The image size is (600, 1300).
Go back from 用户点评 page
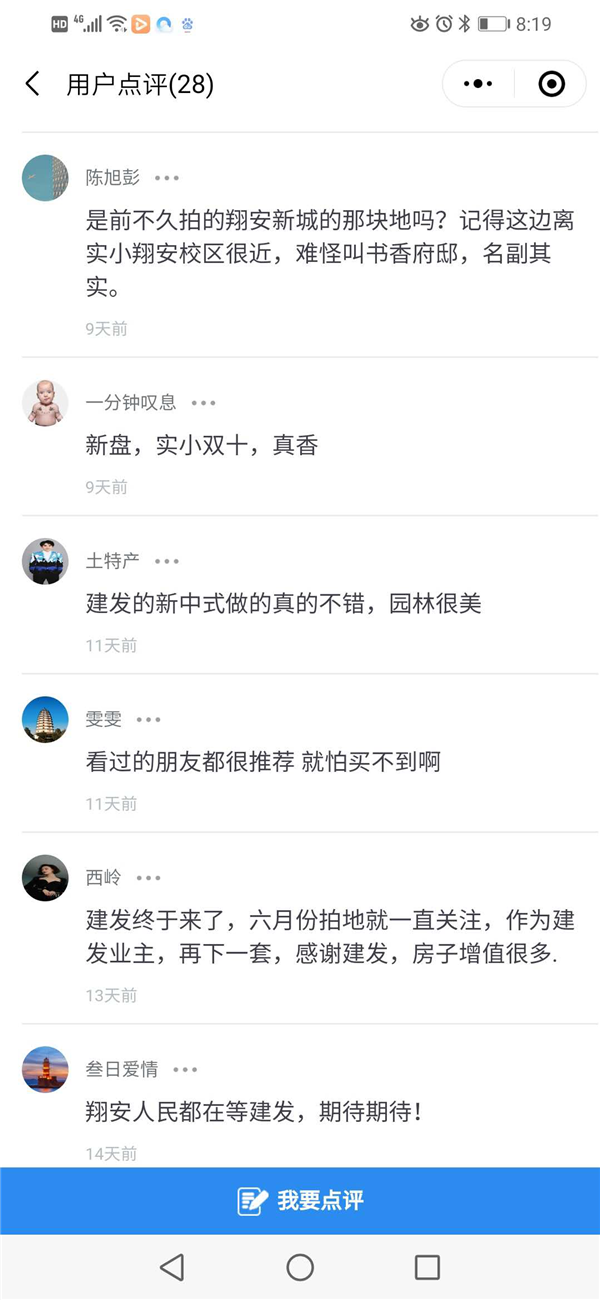click(33, 84)
